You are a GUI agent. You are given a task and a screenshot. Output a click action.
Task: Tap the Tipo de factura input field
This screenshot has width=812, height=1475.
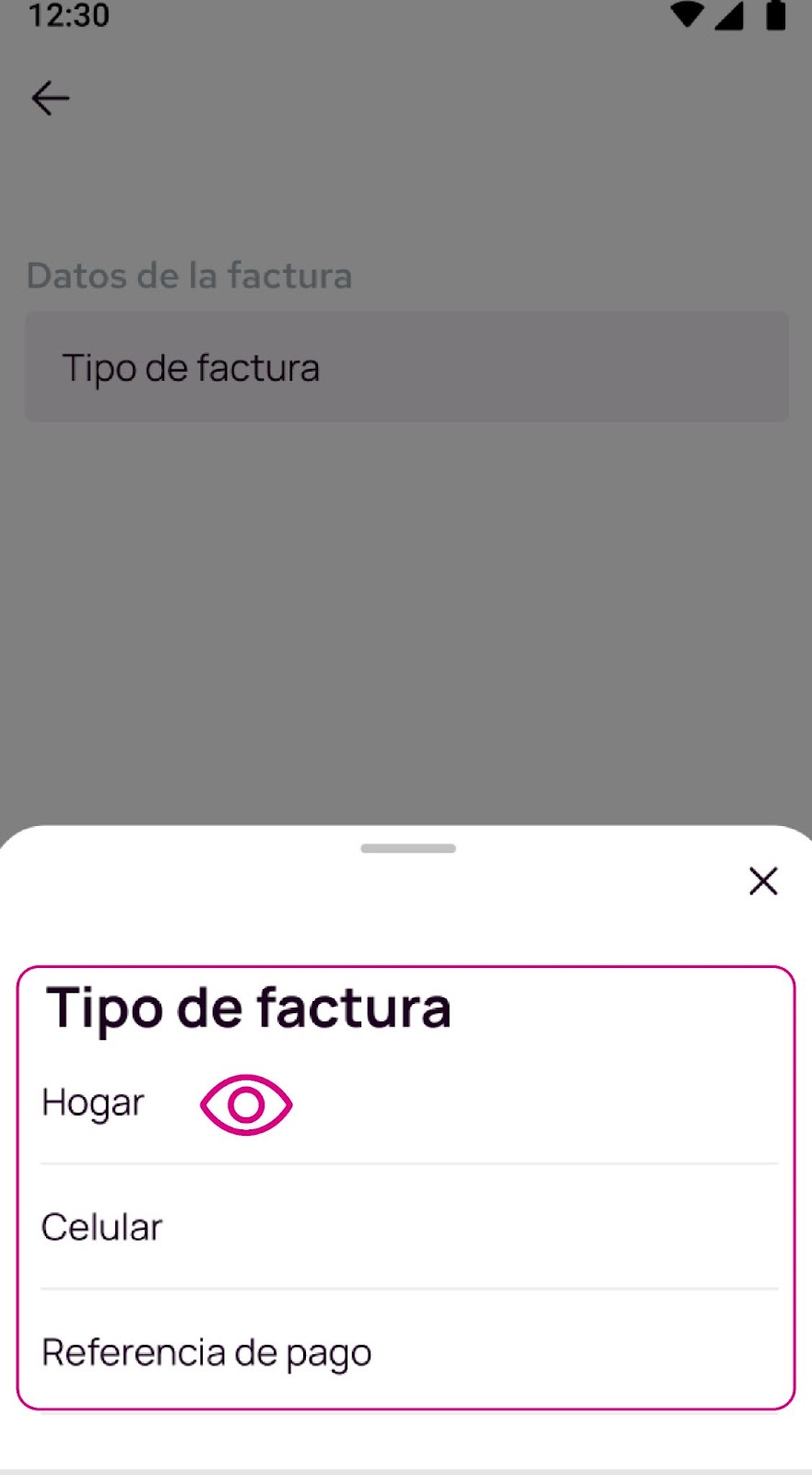click(x=406, y=366)
